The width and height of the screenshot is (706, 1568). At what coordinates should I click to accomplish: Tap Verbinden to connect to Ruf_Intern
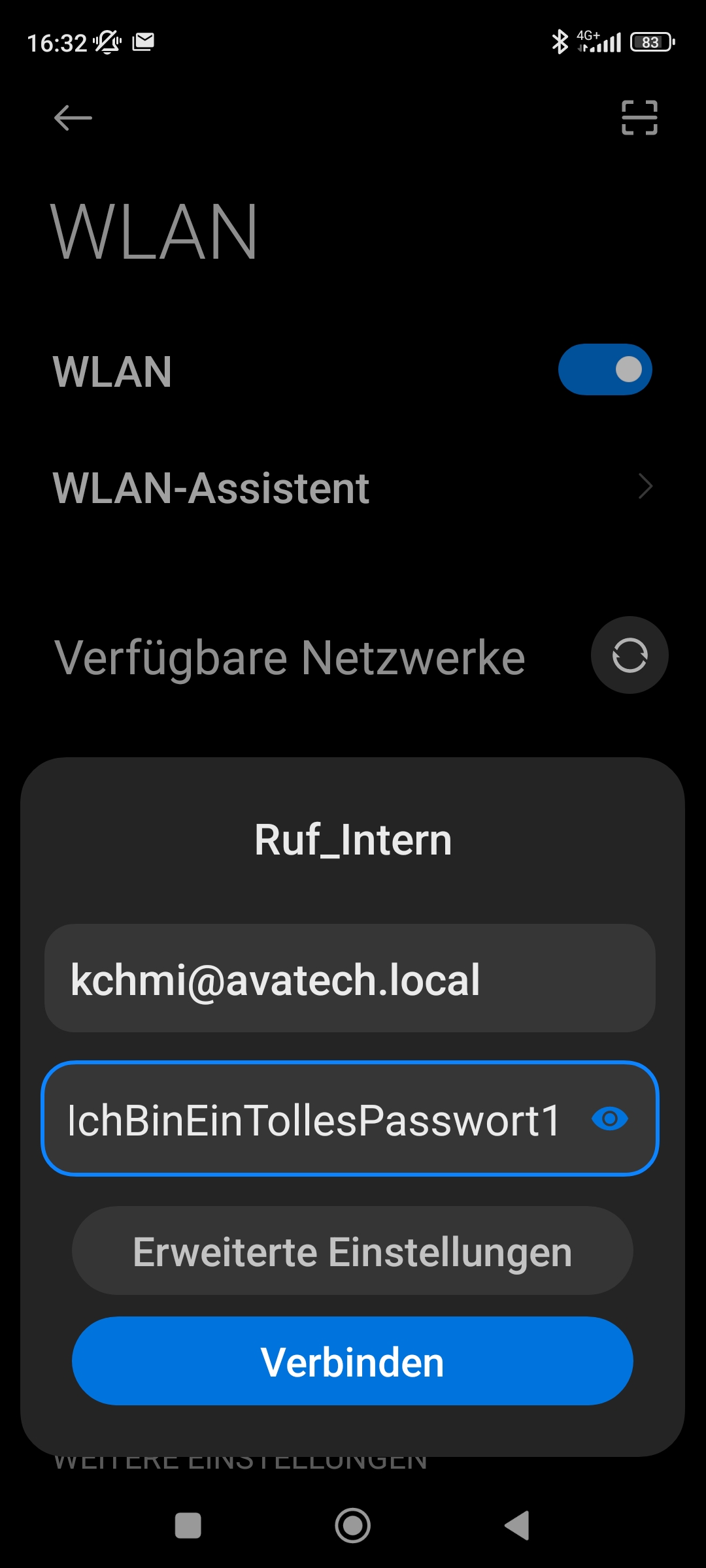pos(352,1362)
